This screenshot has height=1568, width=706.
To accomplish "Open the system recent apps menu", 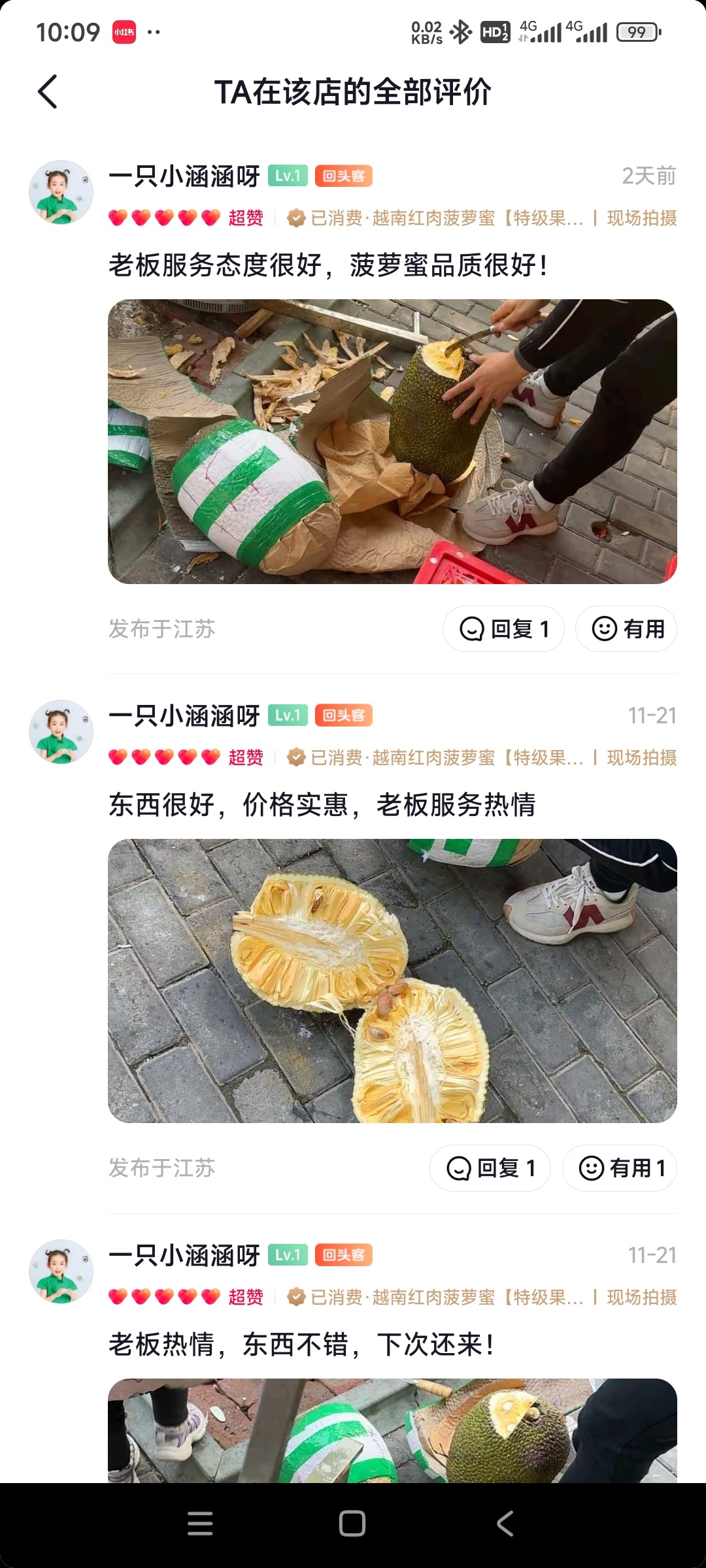I will 200,1524.
